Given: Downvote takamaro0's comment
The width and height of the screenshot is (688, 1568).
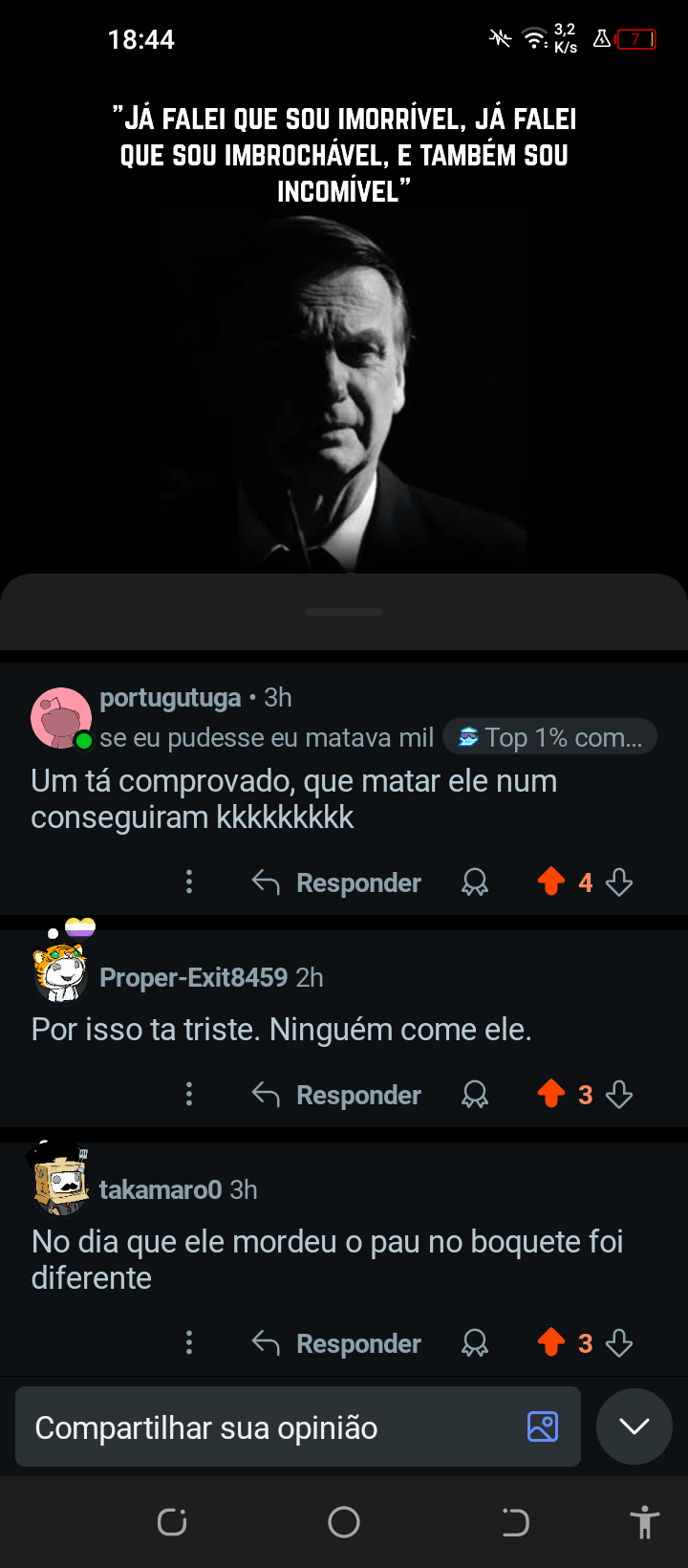Looking at the screenshot, I should 620,1343.
